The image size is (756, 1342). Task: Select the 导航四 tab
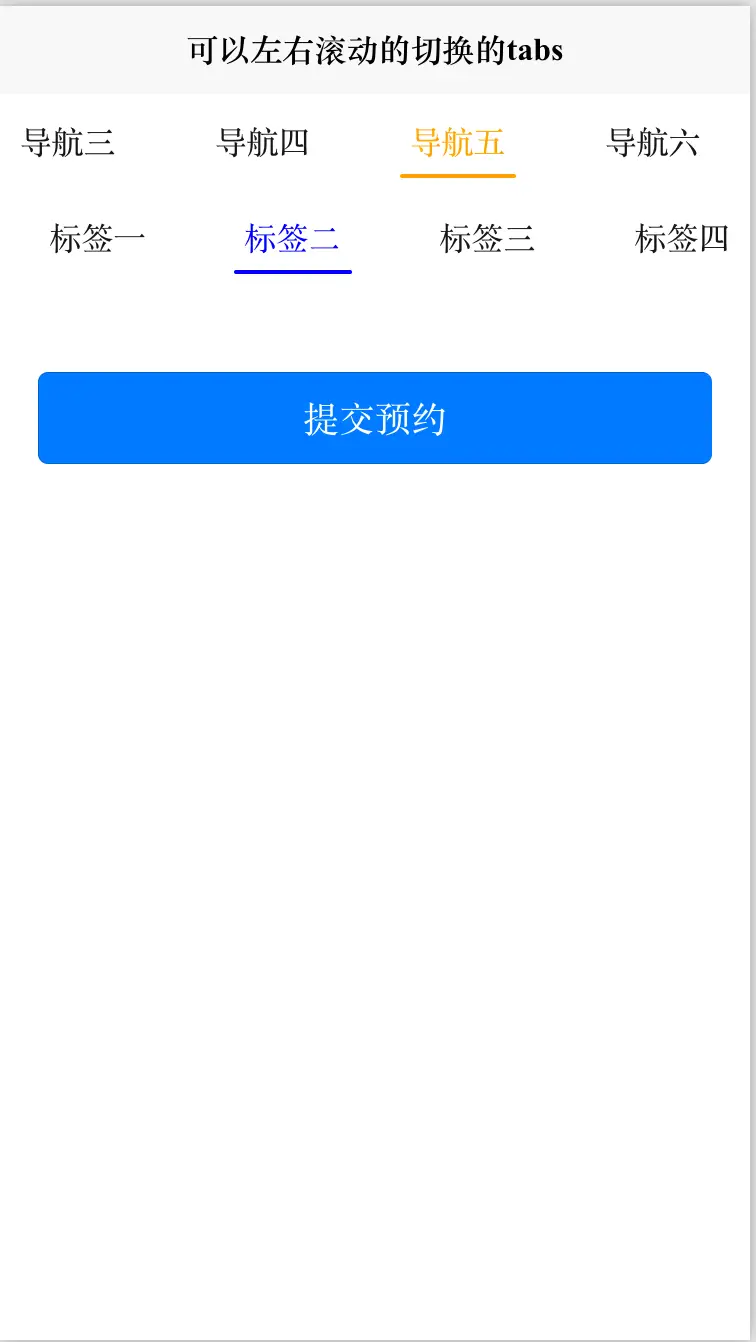262,143
